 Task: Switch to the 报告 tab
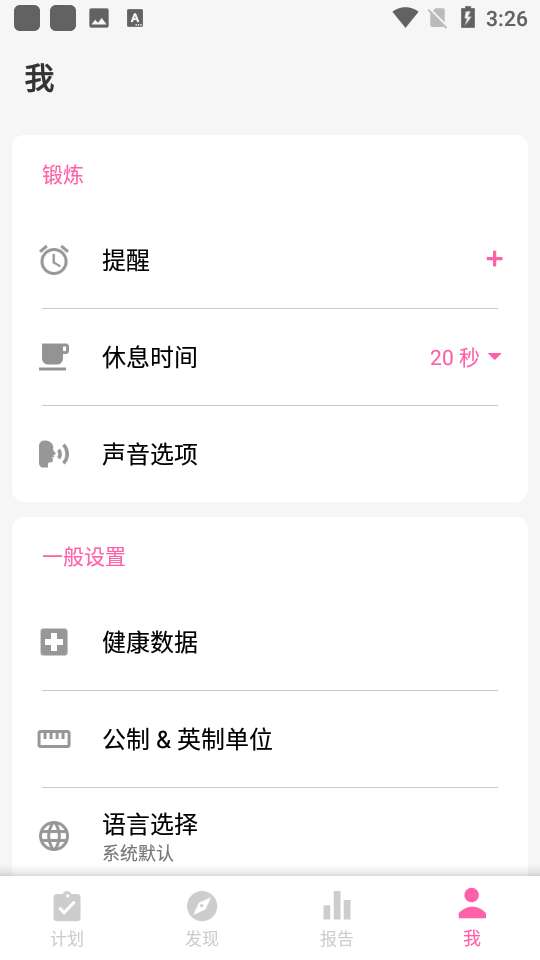coord(337,918)
